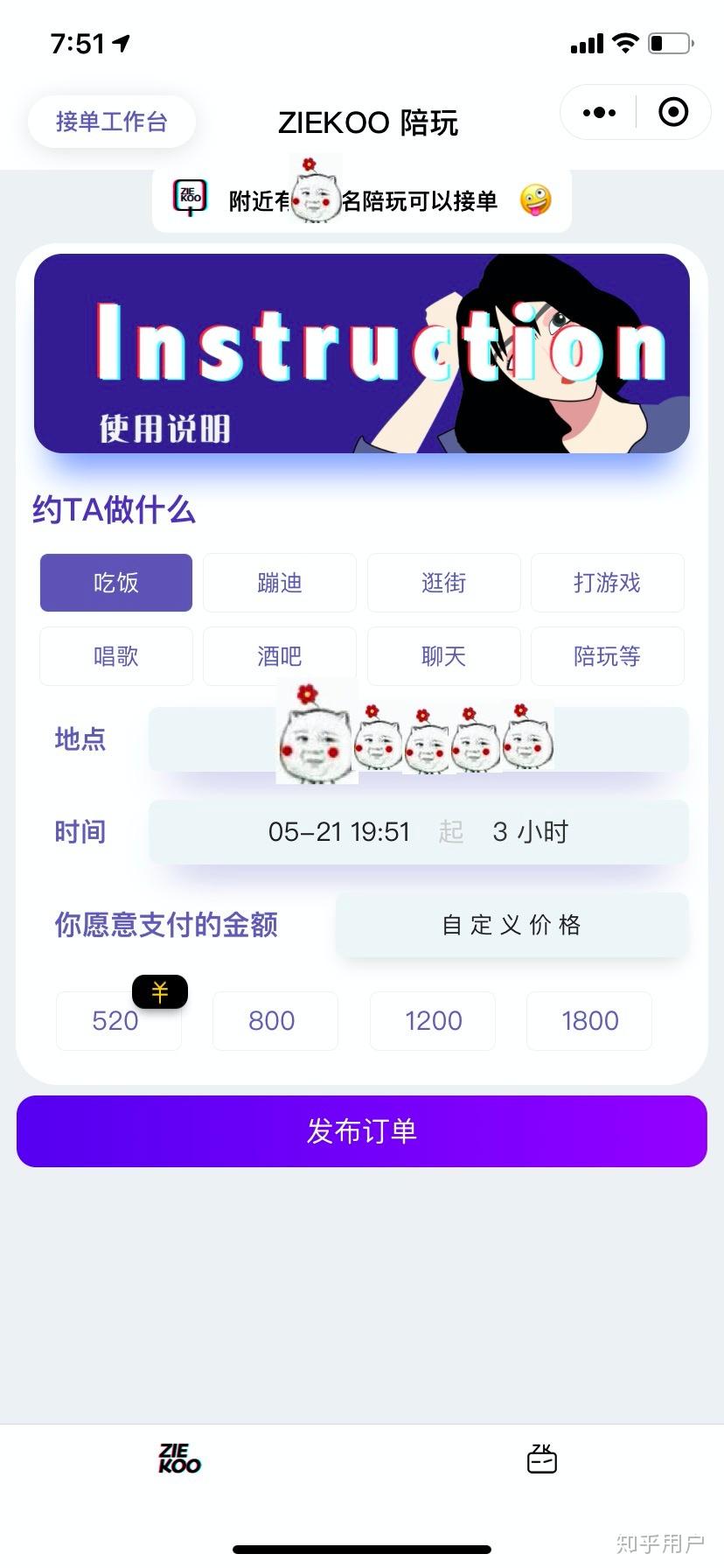This screenshot has height=1568, width=724.
Task: Open the mini program more menu
Action: (x=599, y=113)
